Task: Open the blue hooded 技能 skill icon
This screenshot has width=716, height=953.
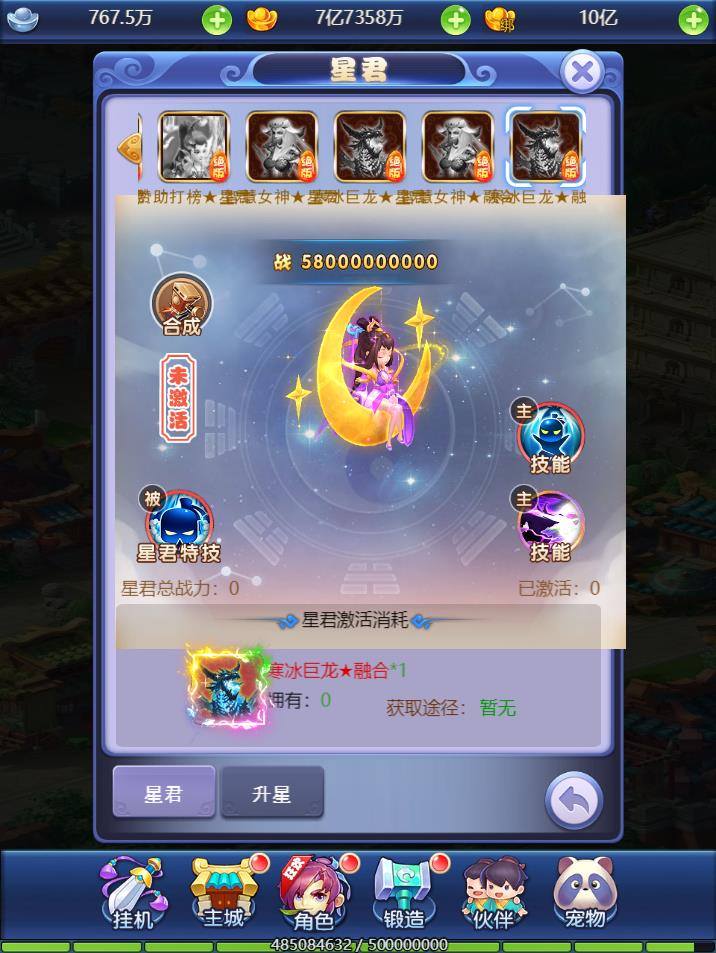Action: tap(550, 437)
